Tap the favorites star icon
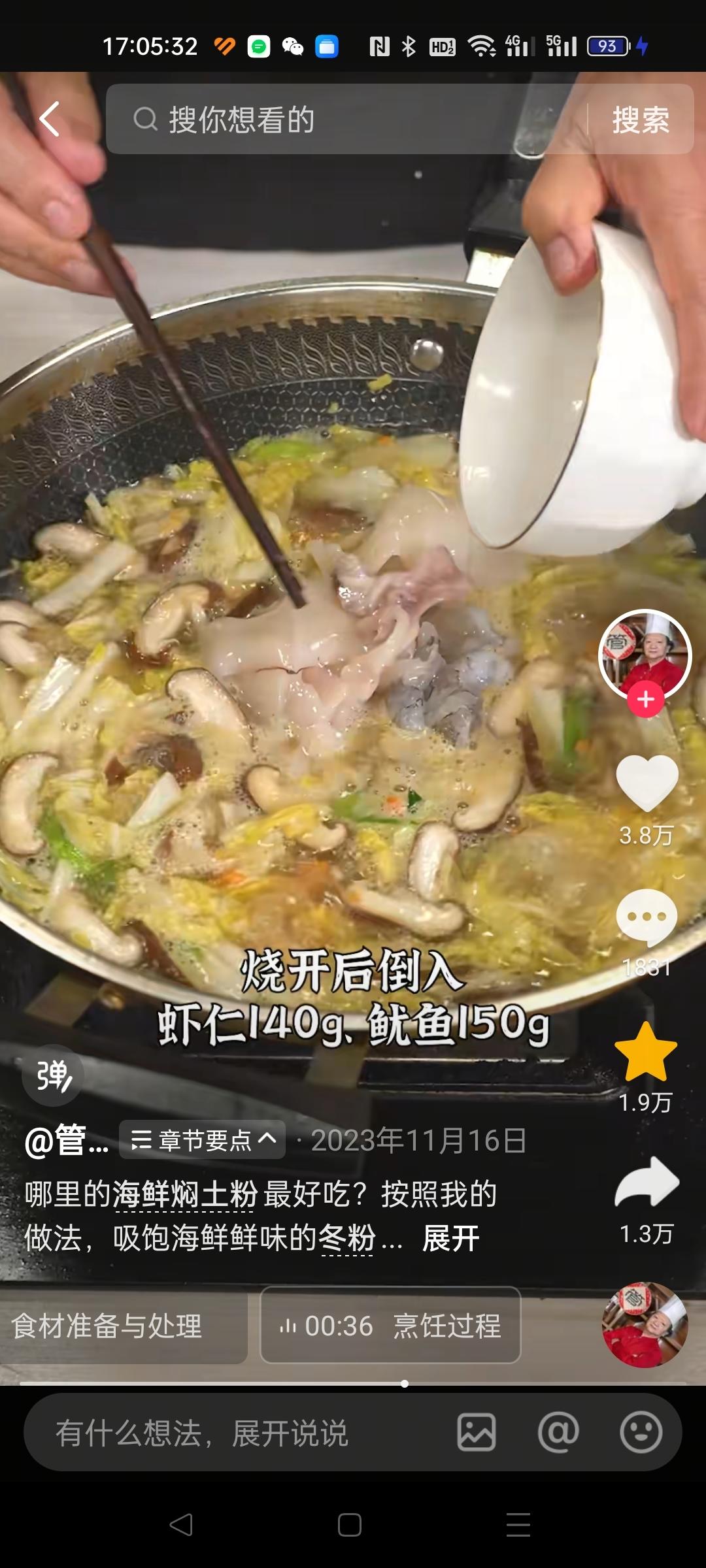 click(646, 1053)
